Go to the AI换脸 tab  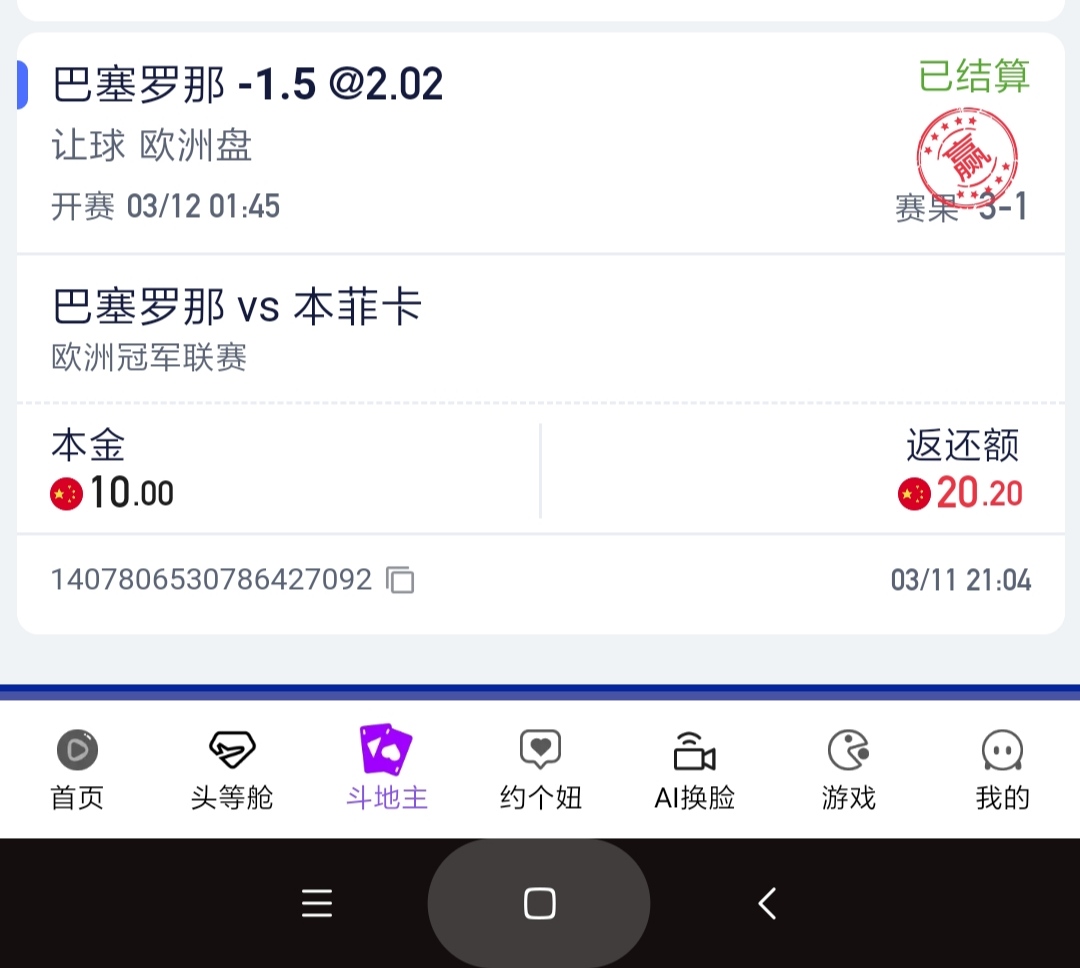point(695,769)
